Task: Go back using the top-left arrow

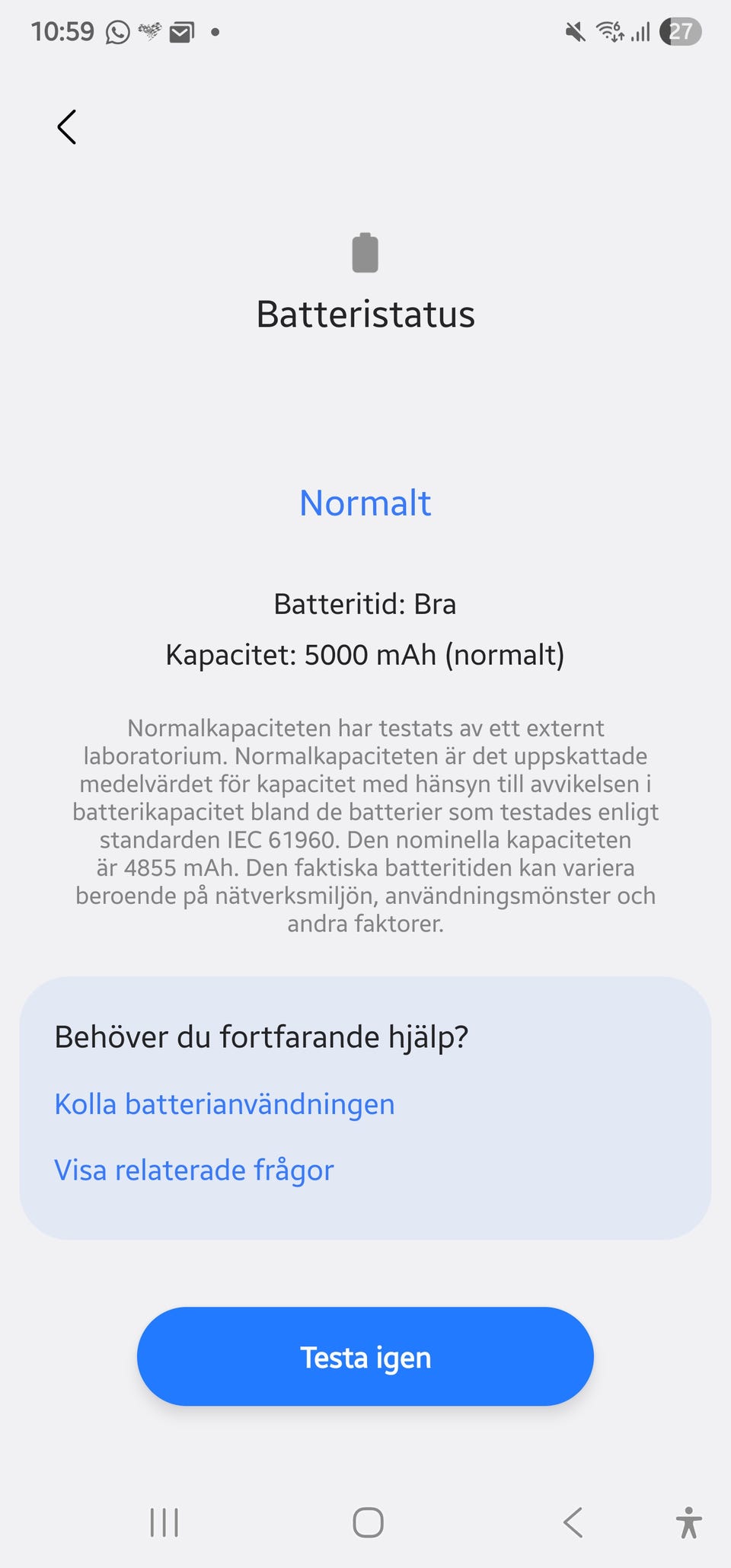Action: (67, 126)
